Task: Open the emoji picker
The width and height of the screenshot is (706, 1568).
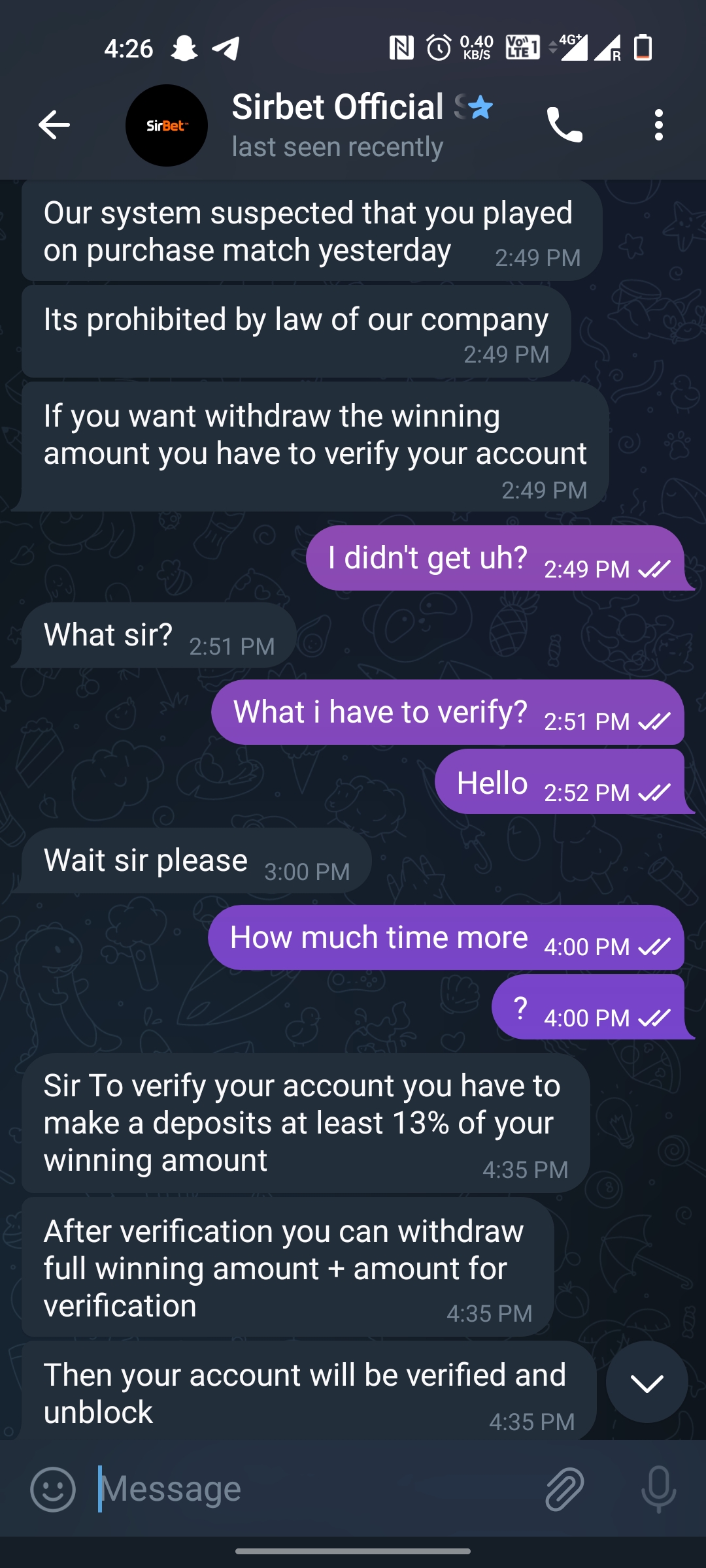Action: pos(53,1489)
